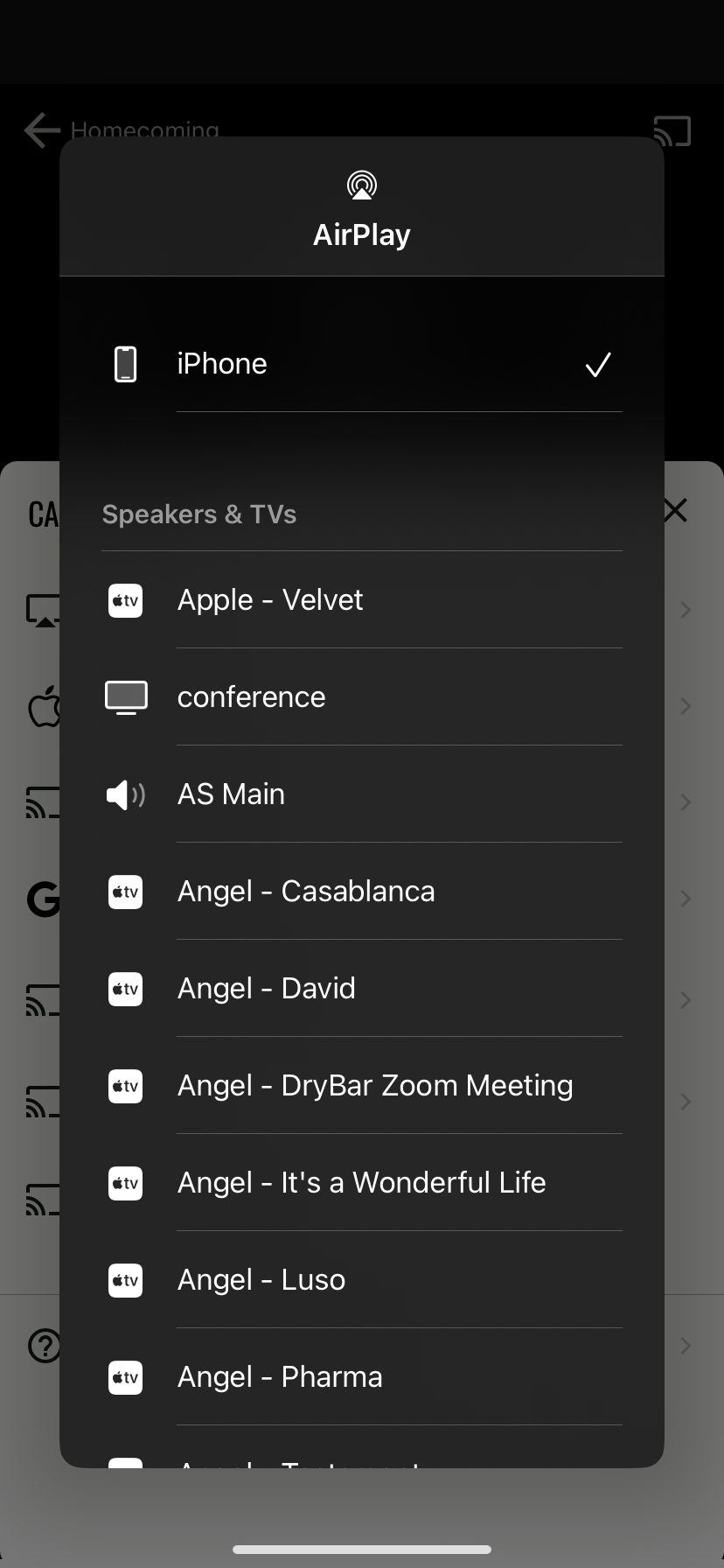
Task: Stream to Angel - It's a Wonderful Life
Action: (x=361, y=1183)
